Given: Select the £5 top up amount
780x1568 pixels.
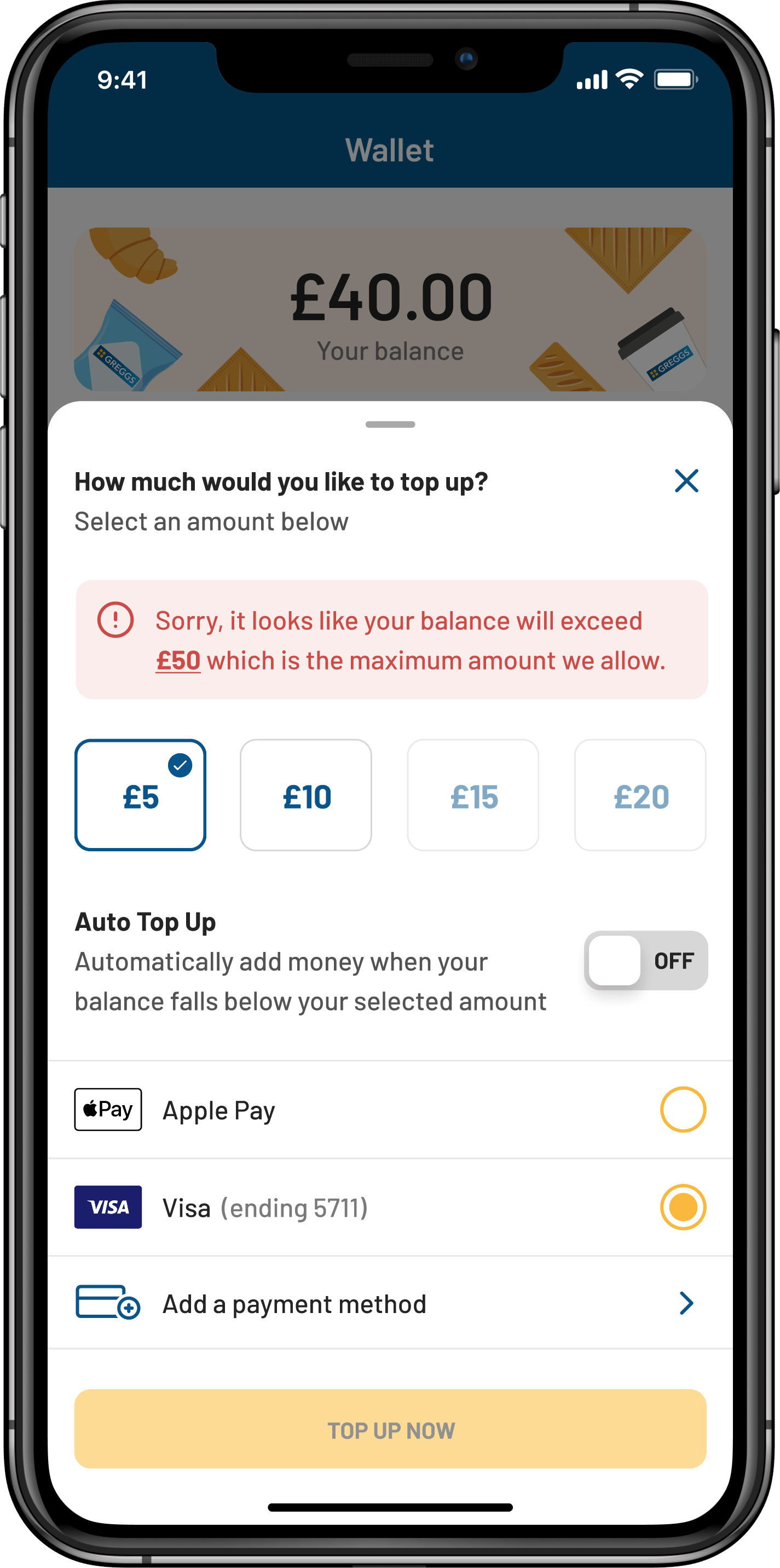Looking at the screenshot, I should [140, 795].
